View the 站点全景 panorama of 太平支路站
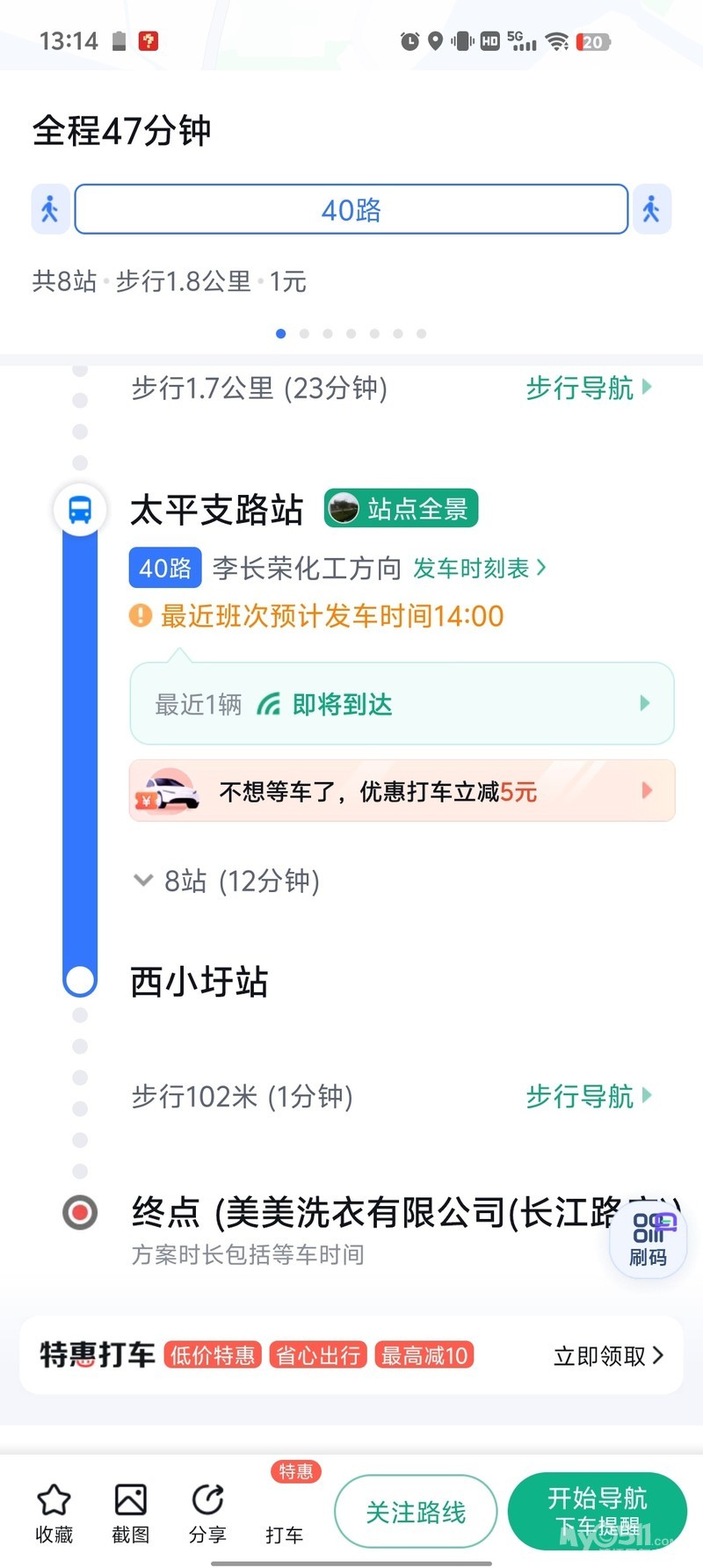 pyautogui.click(x=401, y=509)
